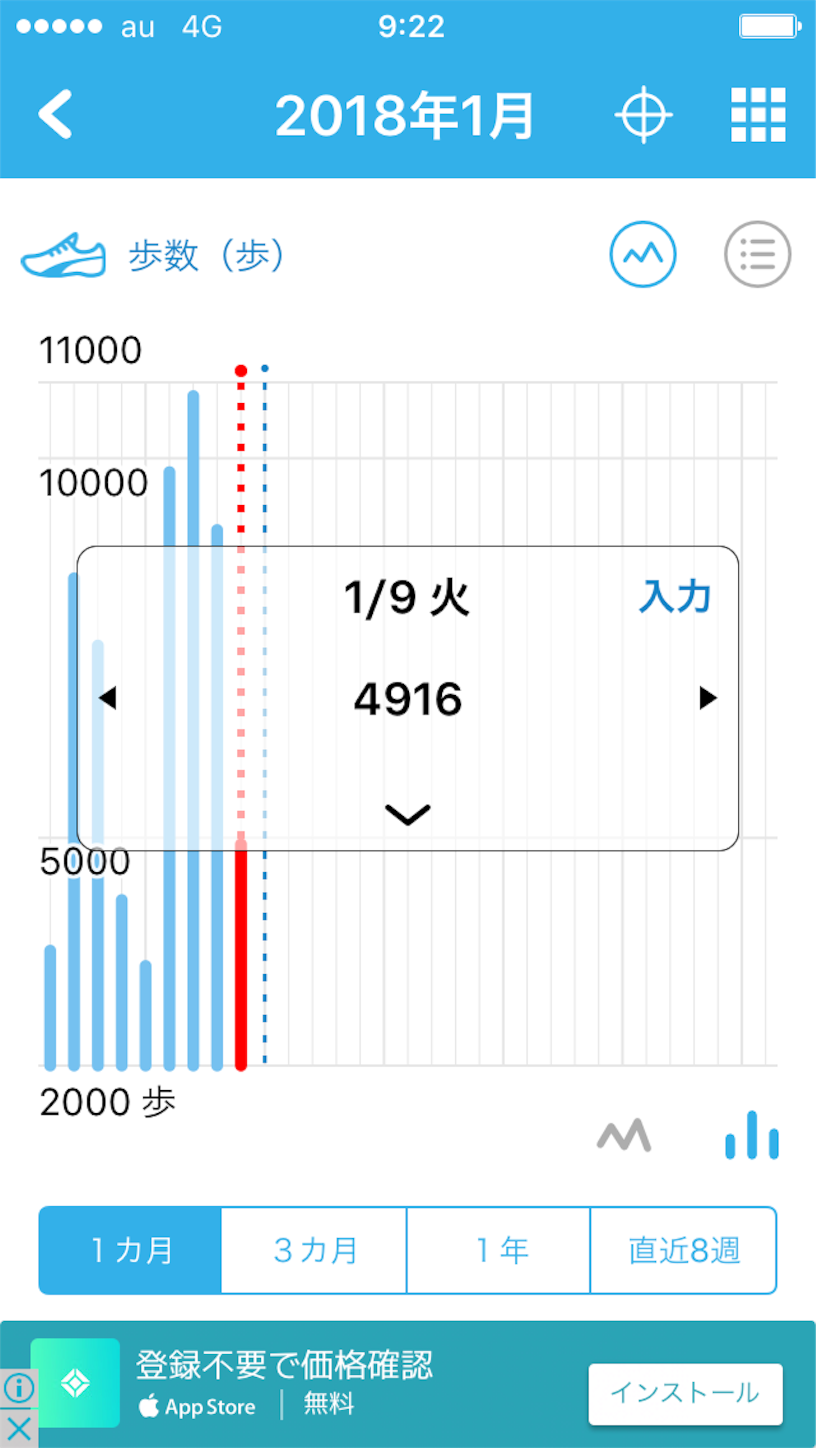Switch to bar chart style
This screenshot has height=1448, width=816.
pos(752,1135)
